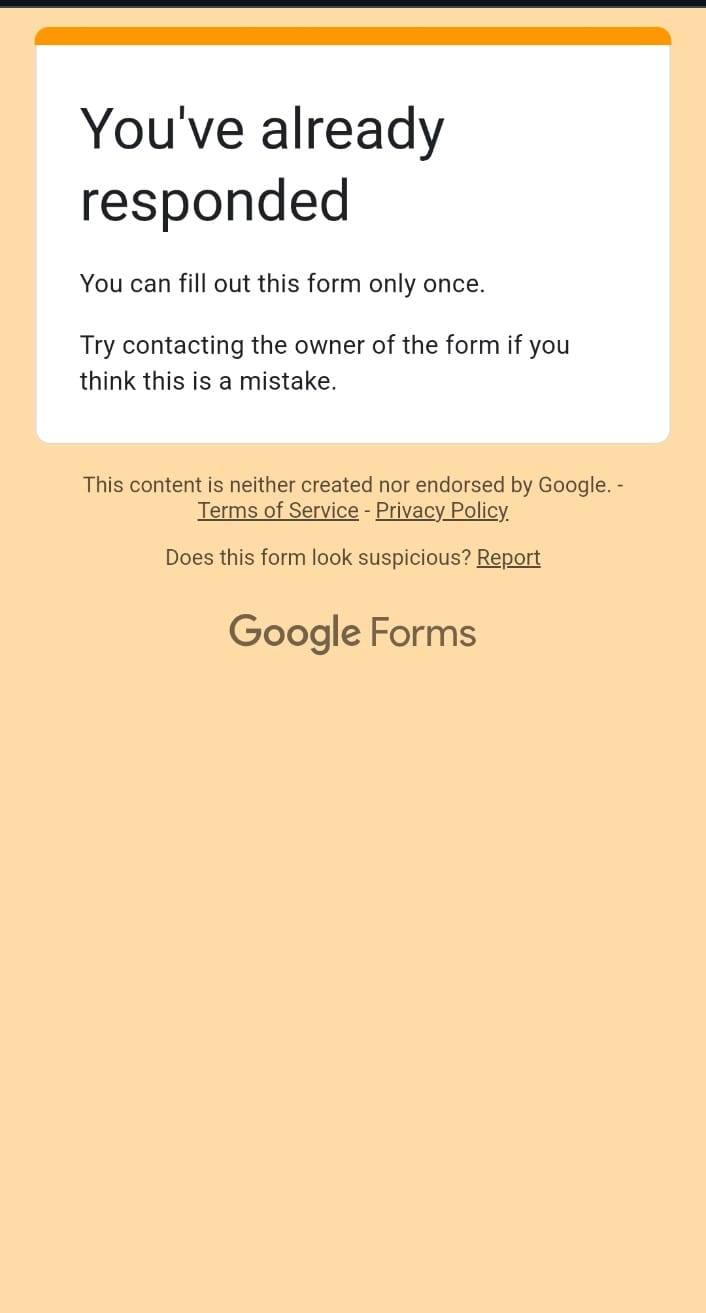Report this form as suspicious
Image resolution: width=706 pixels, height=1313 pixels.
point(508,558)
